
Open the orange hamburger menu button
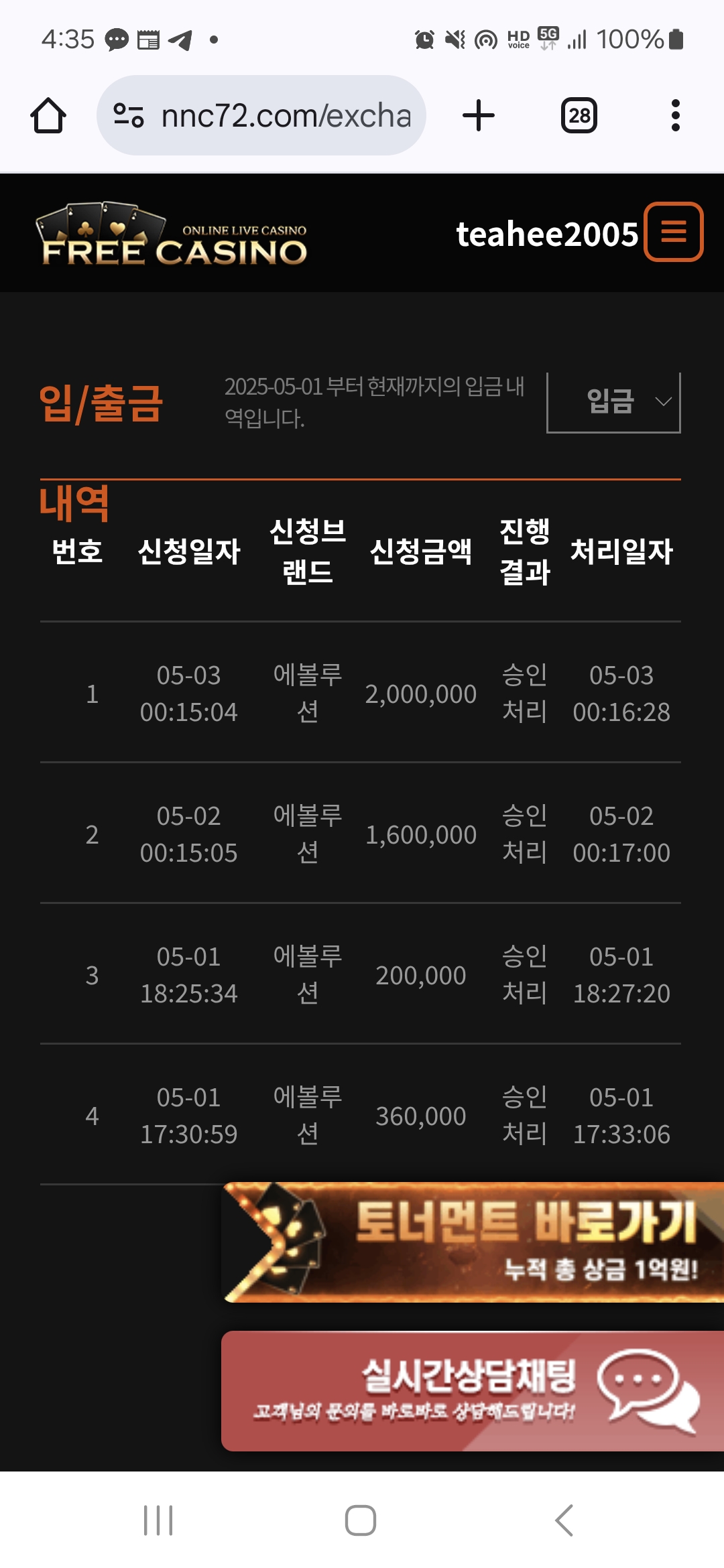coord(673,232)
